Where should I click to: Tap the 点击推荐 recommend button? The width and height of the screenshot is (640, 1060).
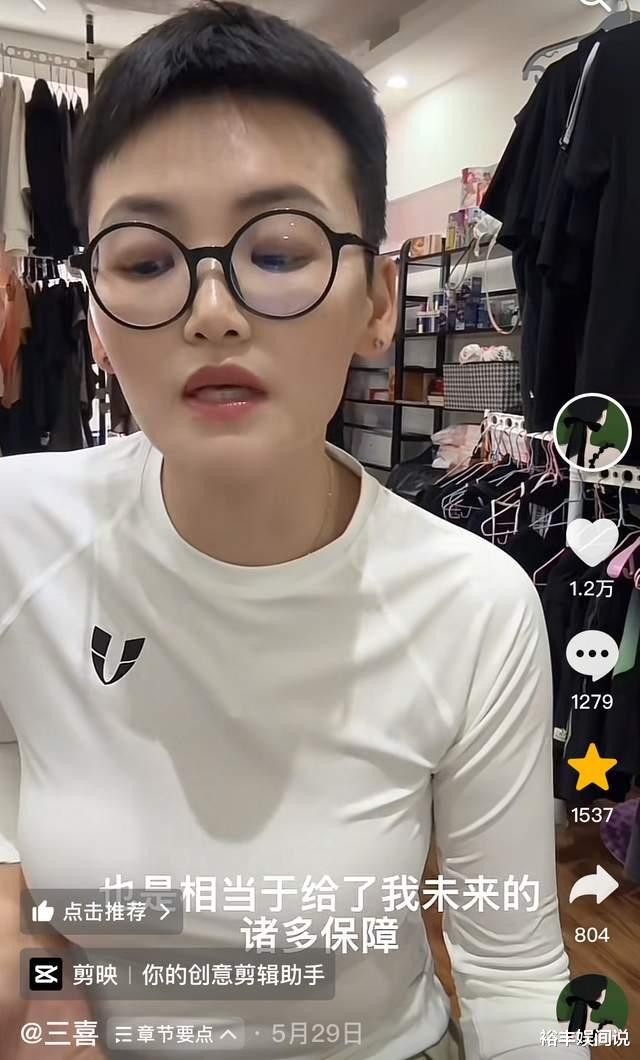pyautogui.click(x=101, y=912)
